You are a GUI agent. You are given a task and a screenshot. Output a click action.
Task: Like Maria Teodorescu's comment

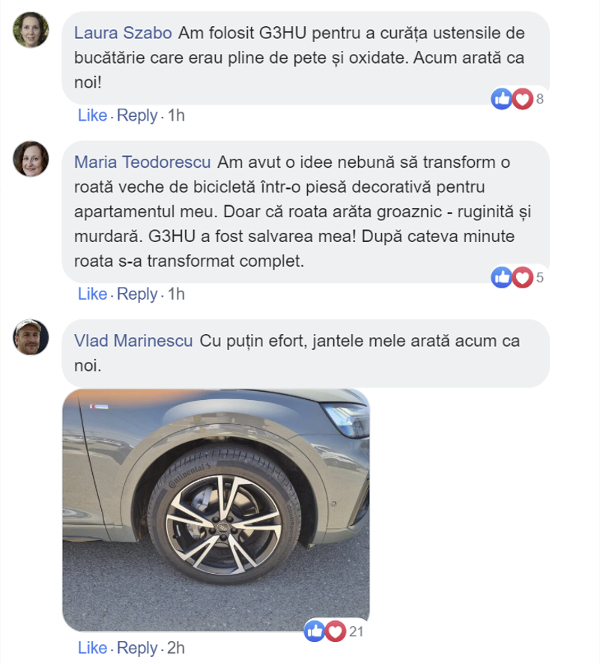[92, 293]
